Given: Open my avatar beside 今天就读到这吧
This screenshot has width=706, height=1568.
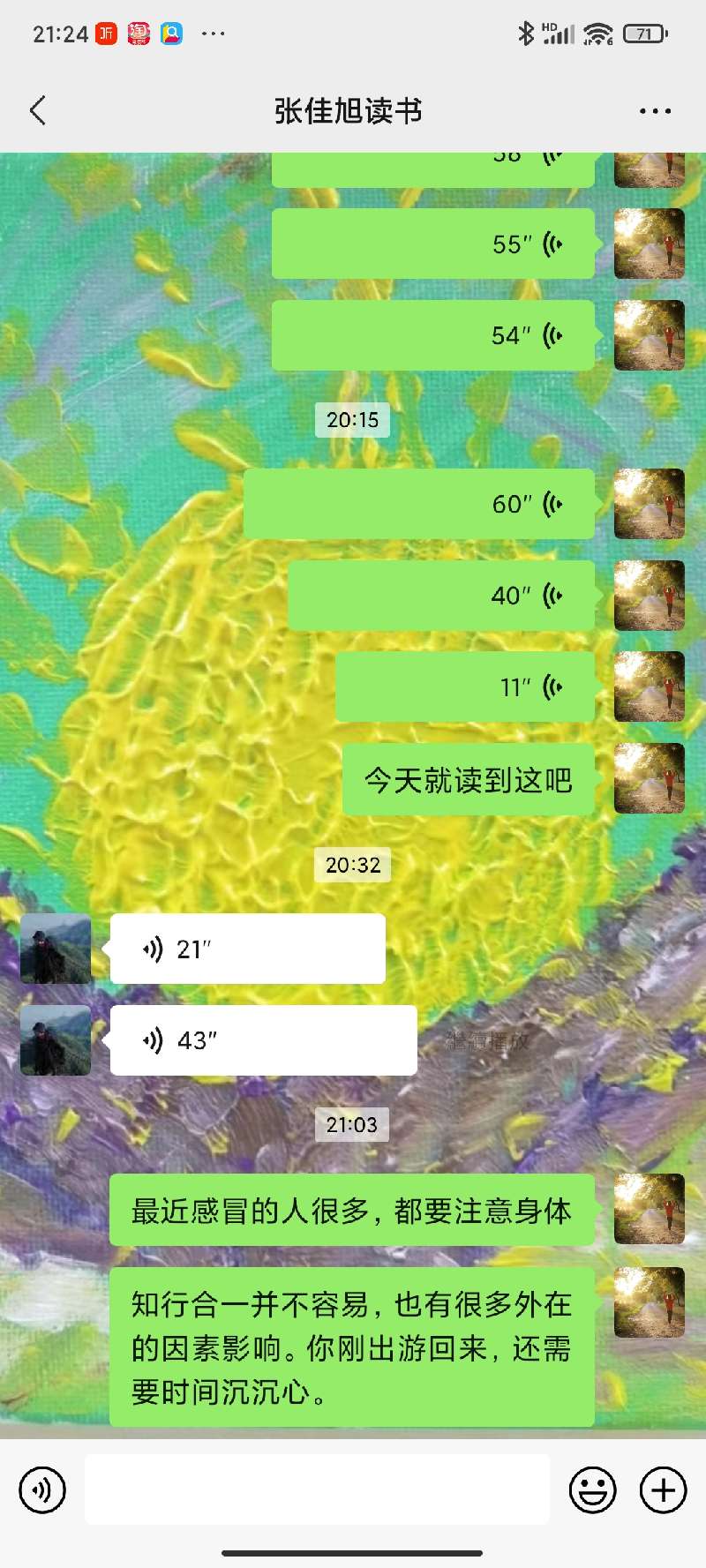Looking at the screenshot, I should [x=650, y=778].
